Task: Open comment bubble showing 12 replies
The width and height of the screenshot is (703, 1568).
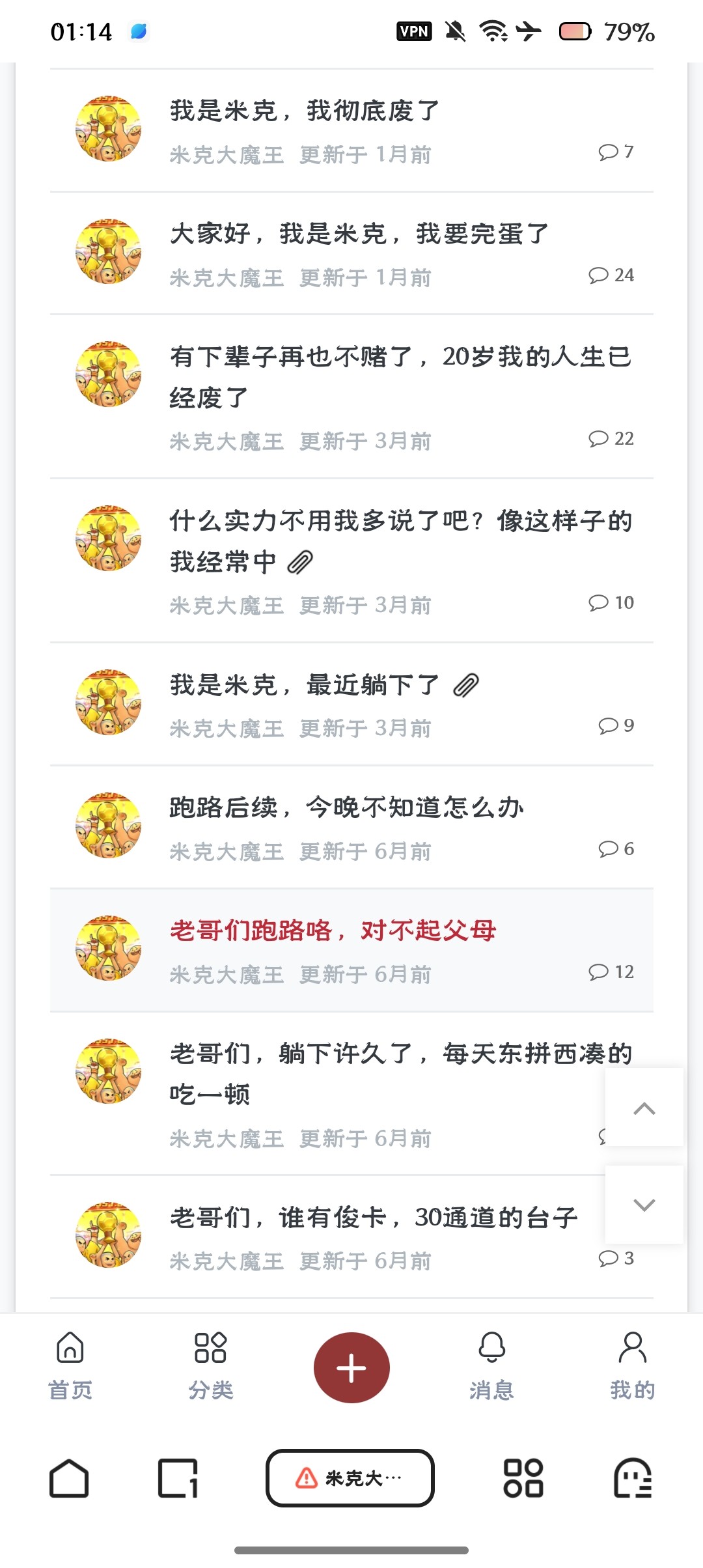Action: 599,972
